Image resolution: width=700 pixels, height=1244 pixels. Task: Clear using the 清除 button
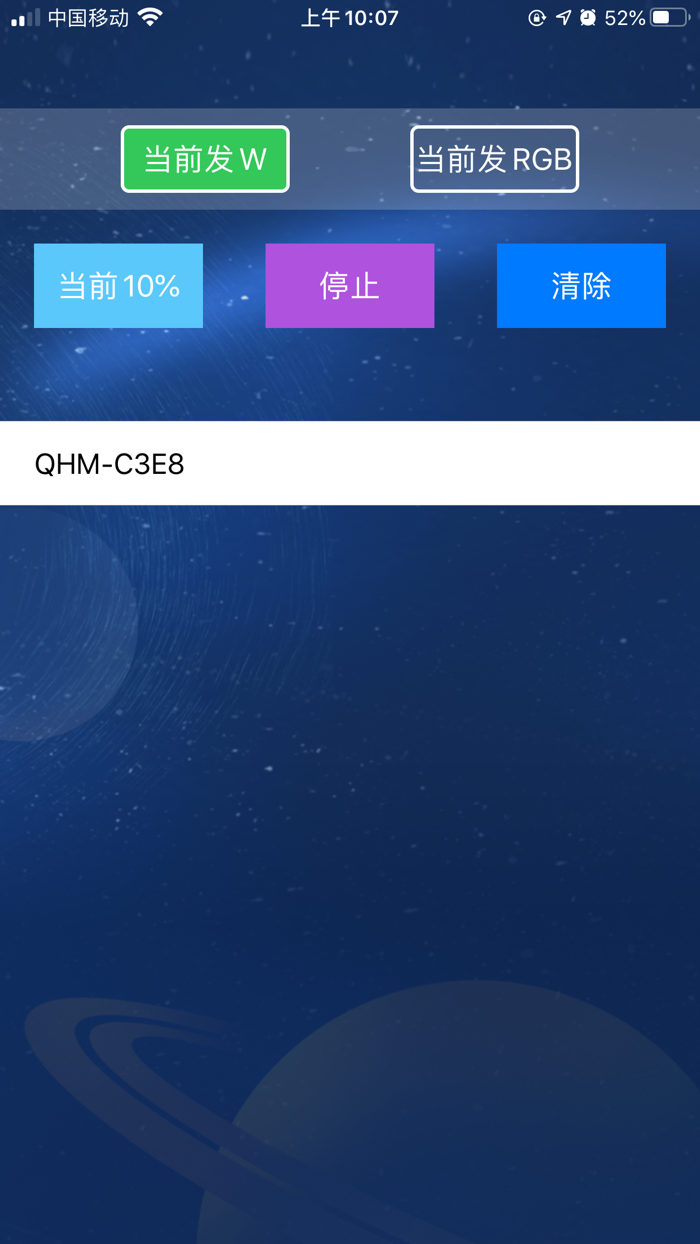pyautogui.click(x=581, y=286)
